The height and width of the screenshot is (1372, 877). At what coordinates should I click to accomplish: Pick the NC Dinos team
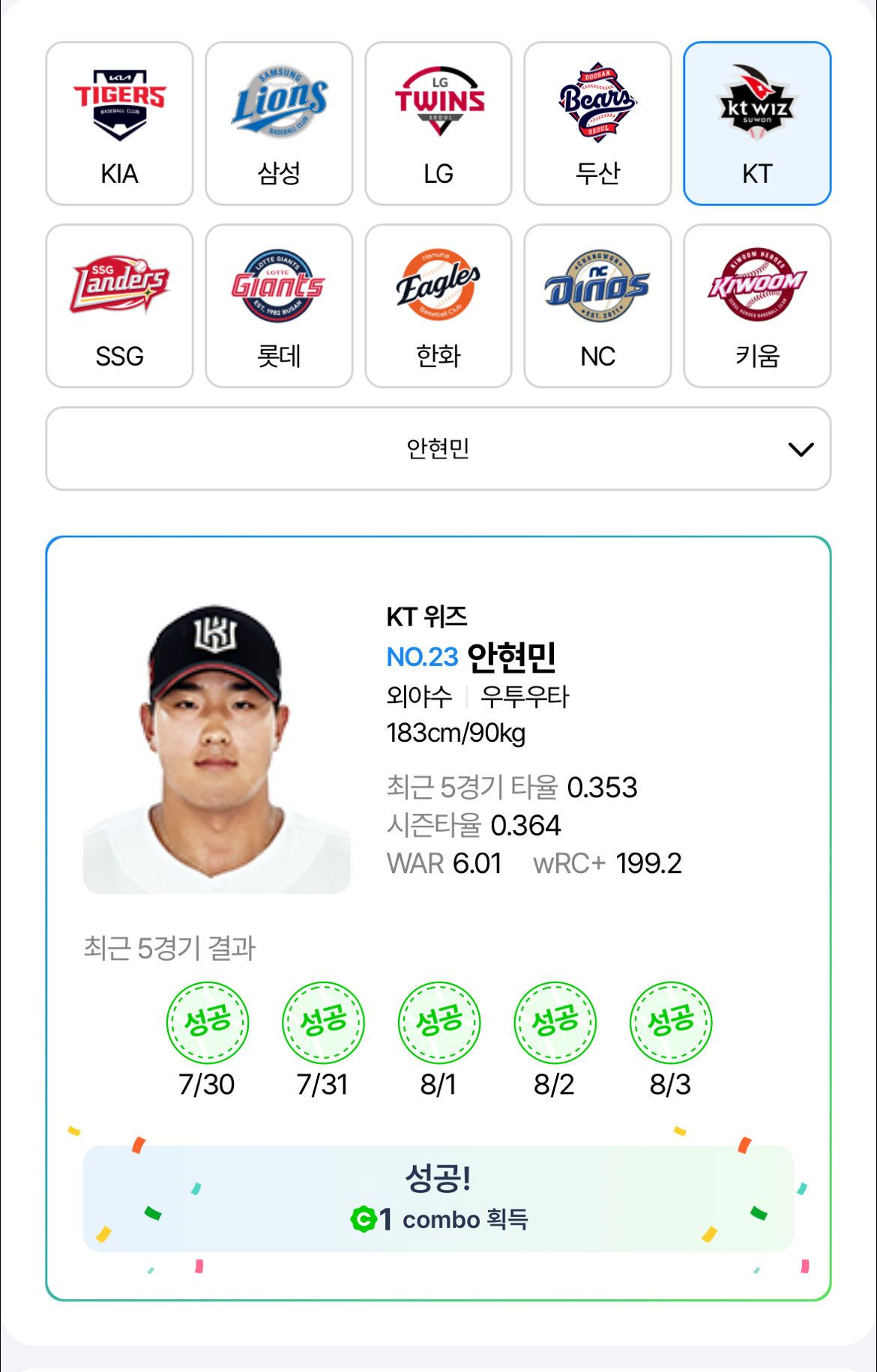[597, 306]
